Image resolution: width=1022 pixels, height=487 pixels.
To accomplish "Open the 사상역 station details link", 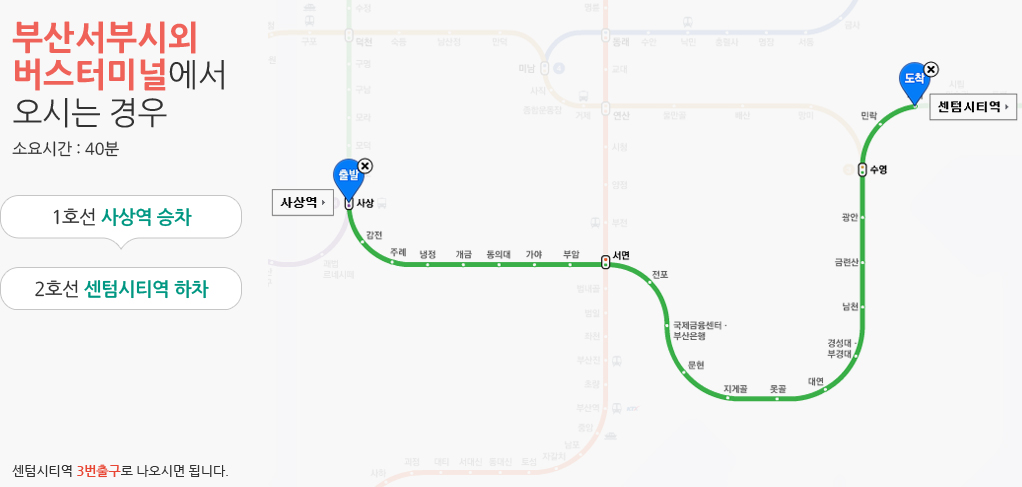I will coord(302,202).
